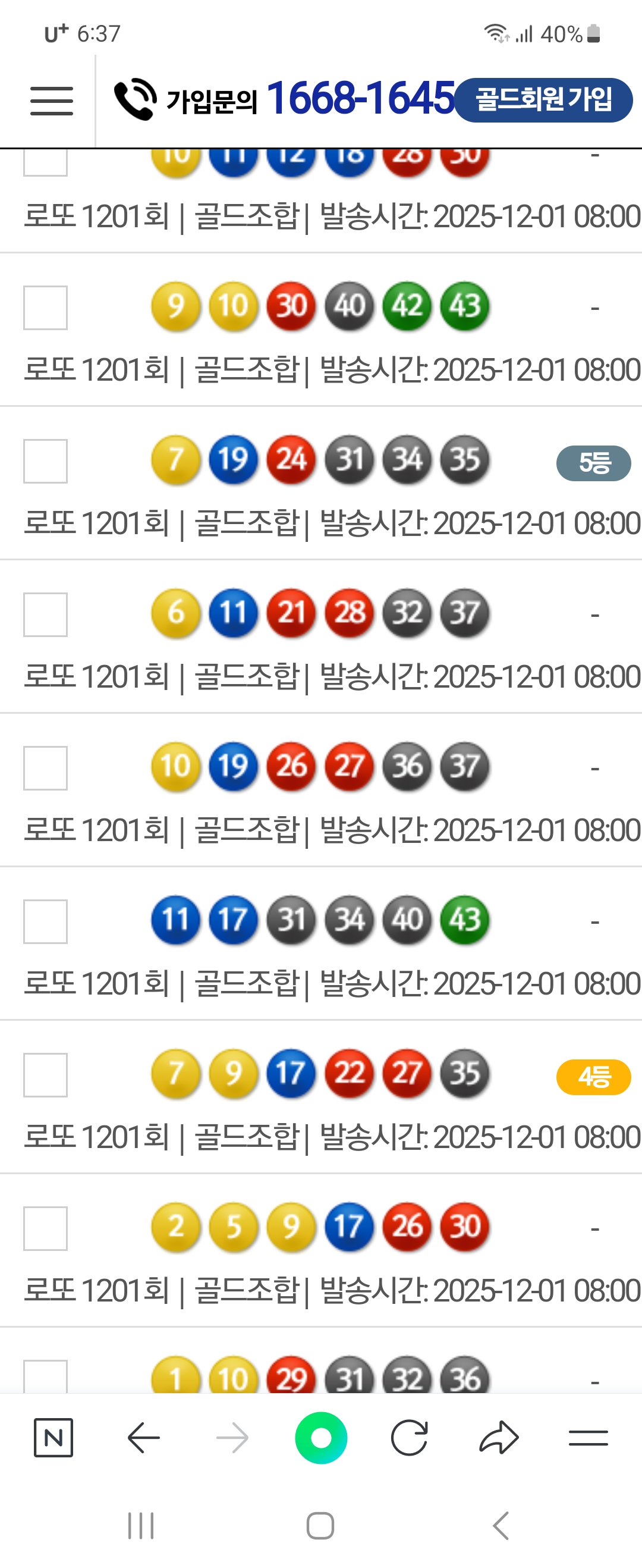Image resolution: width=642 pixels, height=1568 pixels.
Task: Select the checkbox for 7 9 17 22 27 35
Action: tap(46, 1075)
